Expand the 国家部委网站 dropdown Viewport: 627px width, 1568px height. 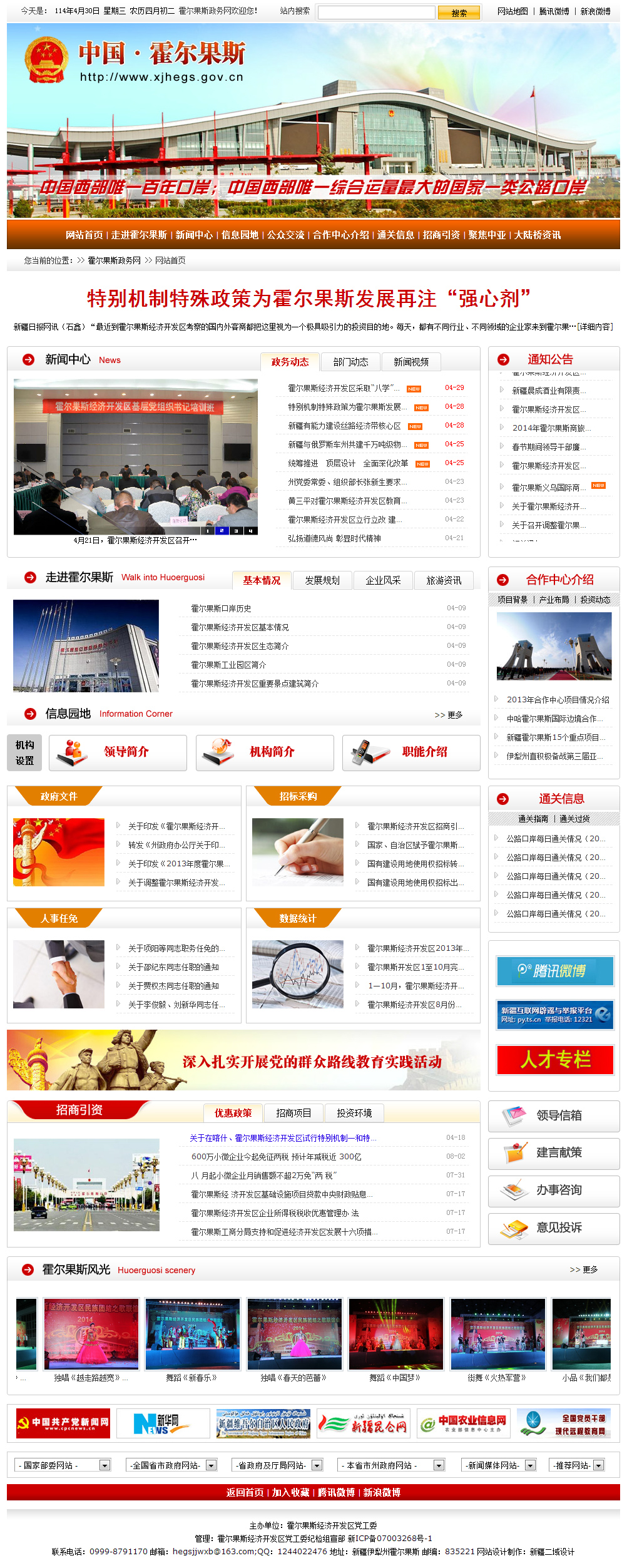(x=63, y=1465)
